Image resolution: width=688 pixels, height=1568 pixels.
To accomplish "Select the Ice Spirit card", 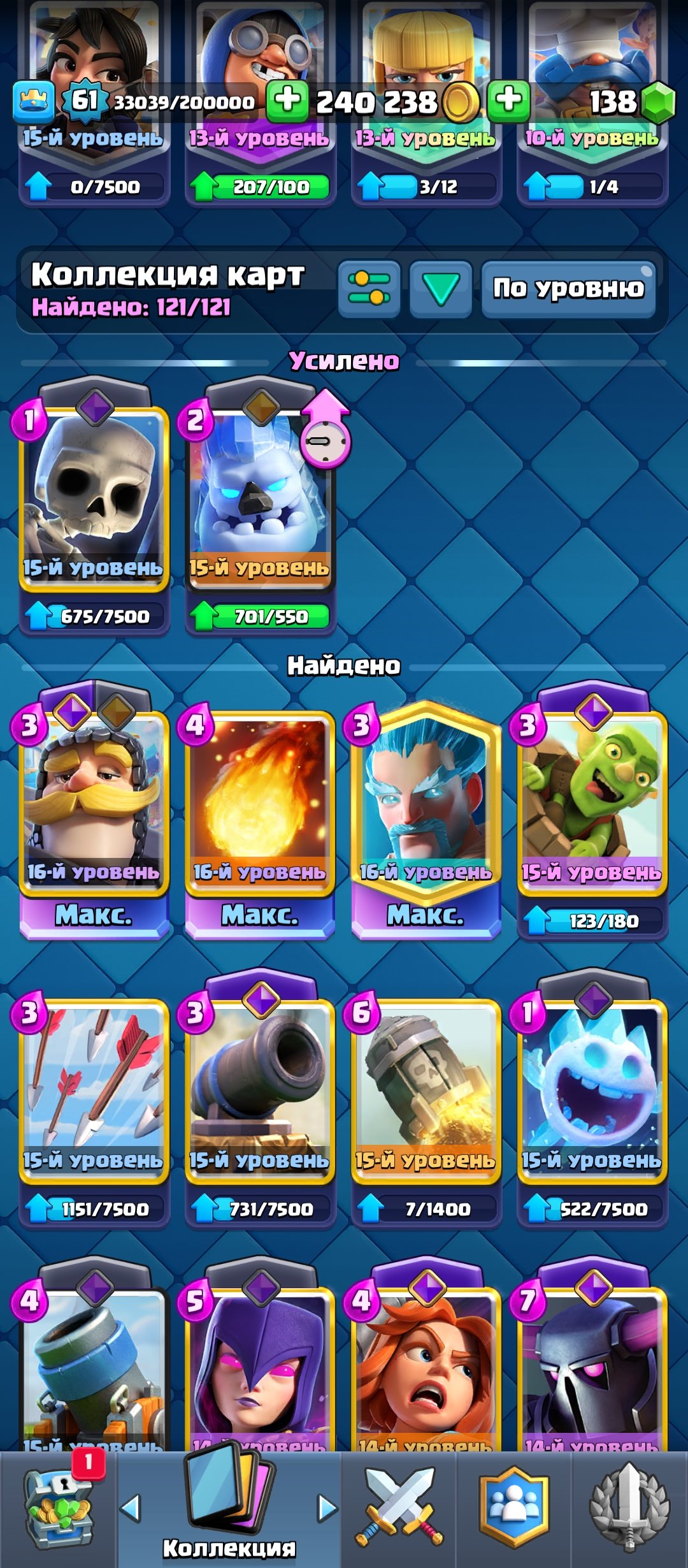I will coord(592,1090).
